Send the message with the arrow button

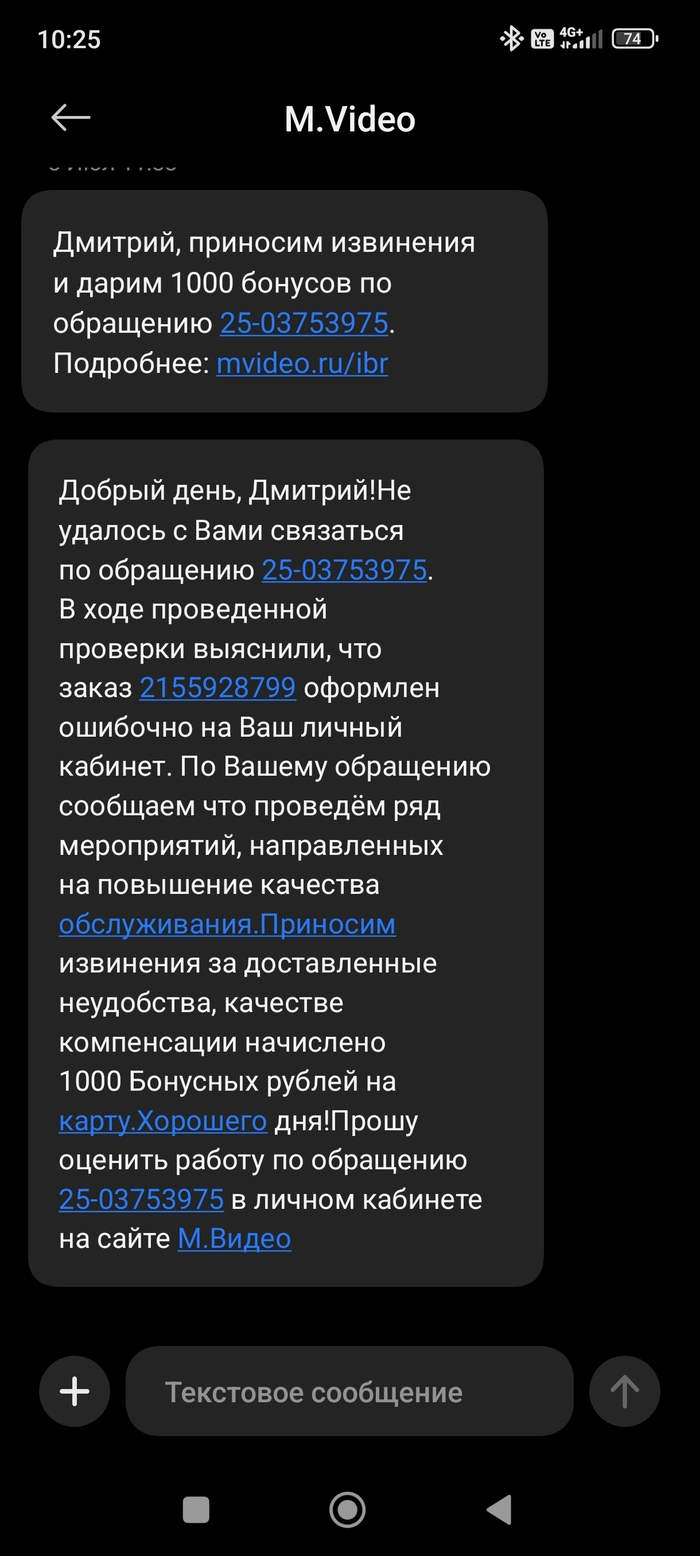[x=624, y=1391]
